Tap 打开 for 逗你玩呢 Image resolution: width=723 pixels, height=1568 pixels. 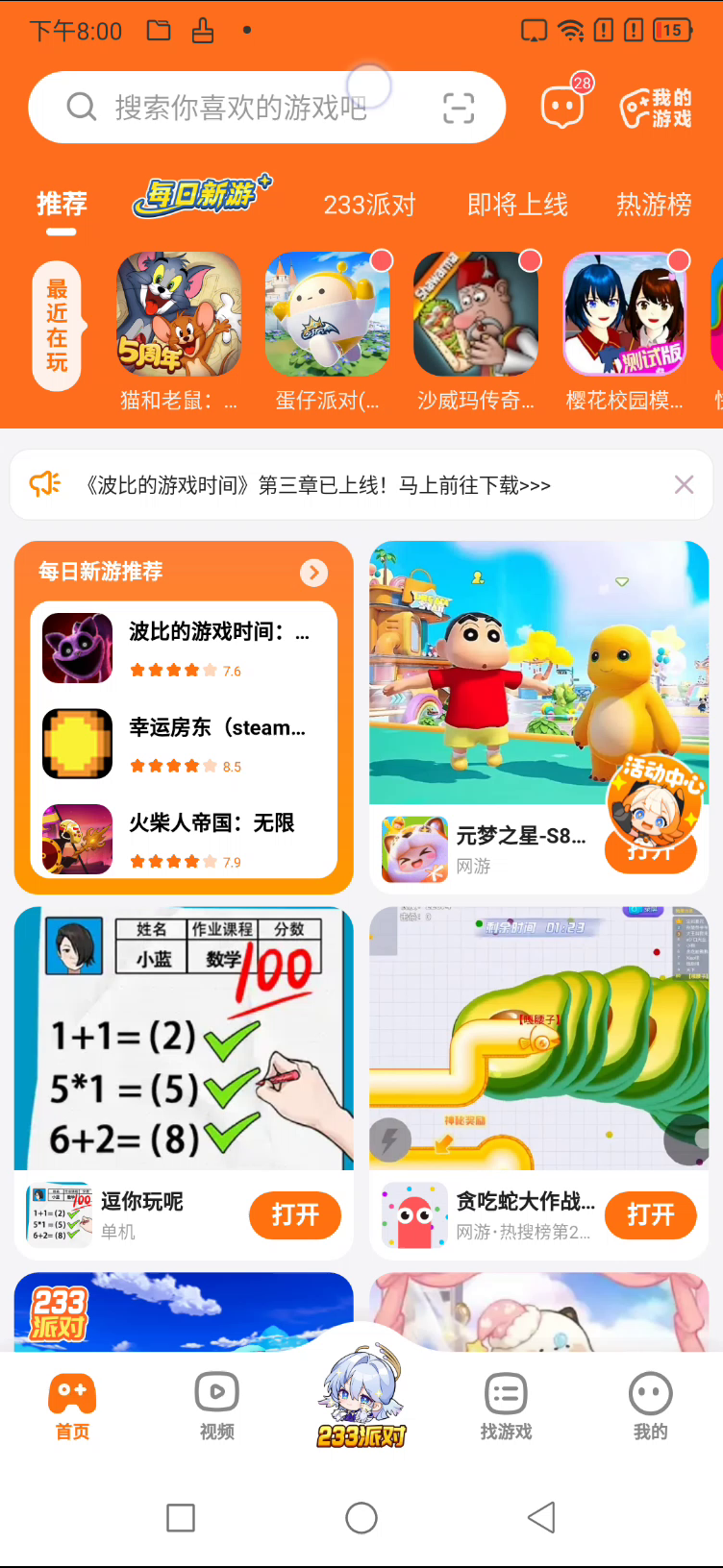click(295, 1215)
